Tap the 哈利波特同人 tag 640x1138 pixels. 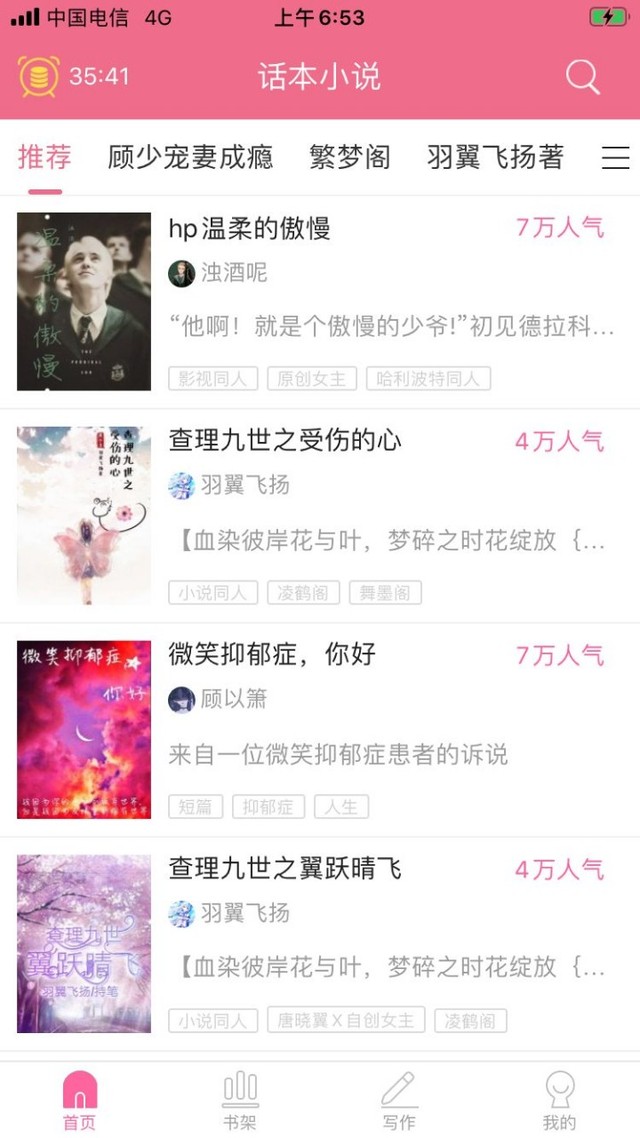pyautogui.click(x=428, y=378)
